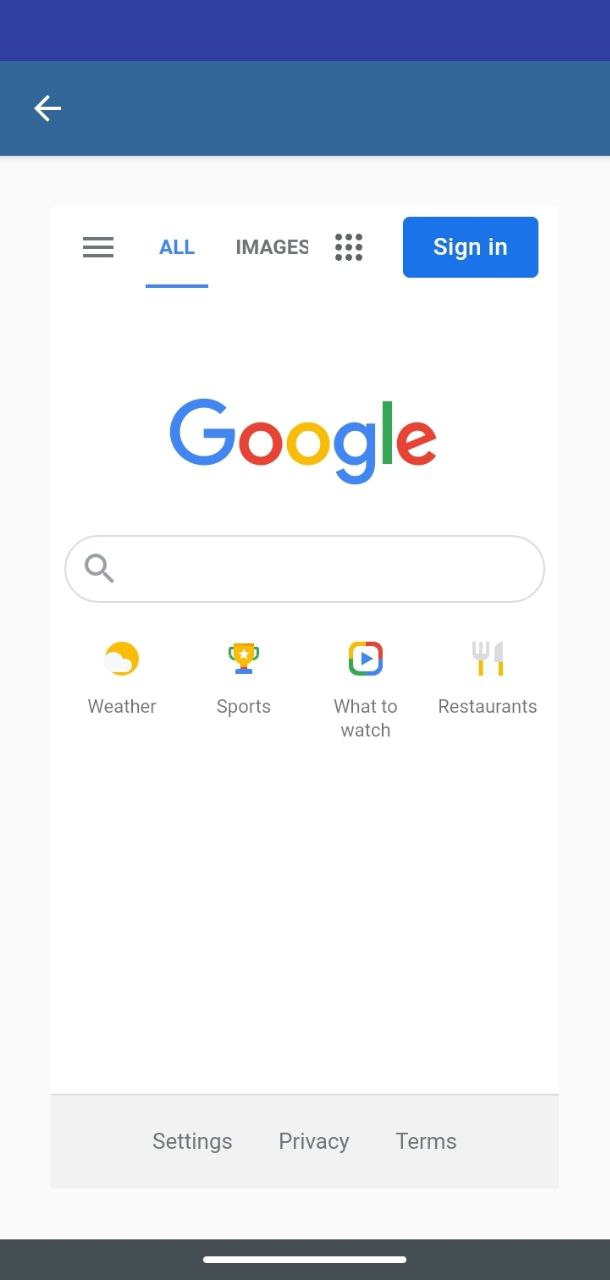
Task: Tap the Sign in button
Action: (x=470, y=247)
